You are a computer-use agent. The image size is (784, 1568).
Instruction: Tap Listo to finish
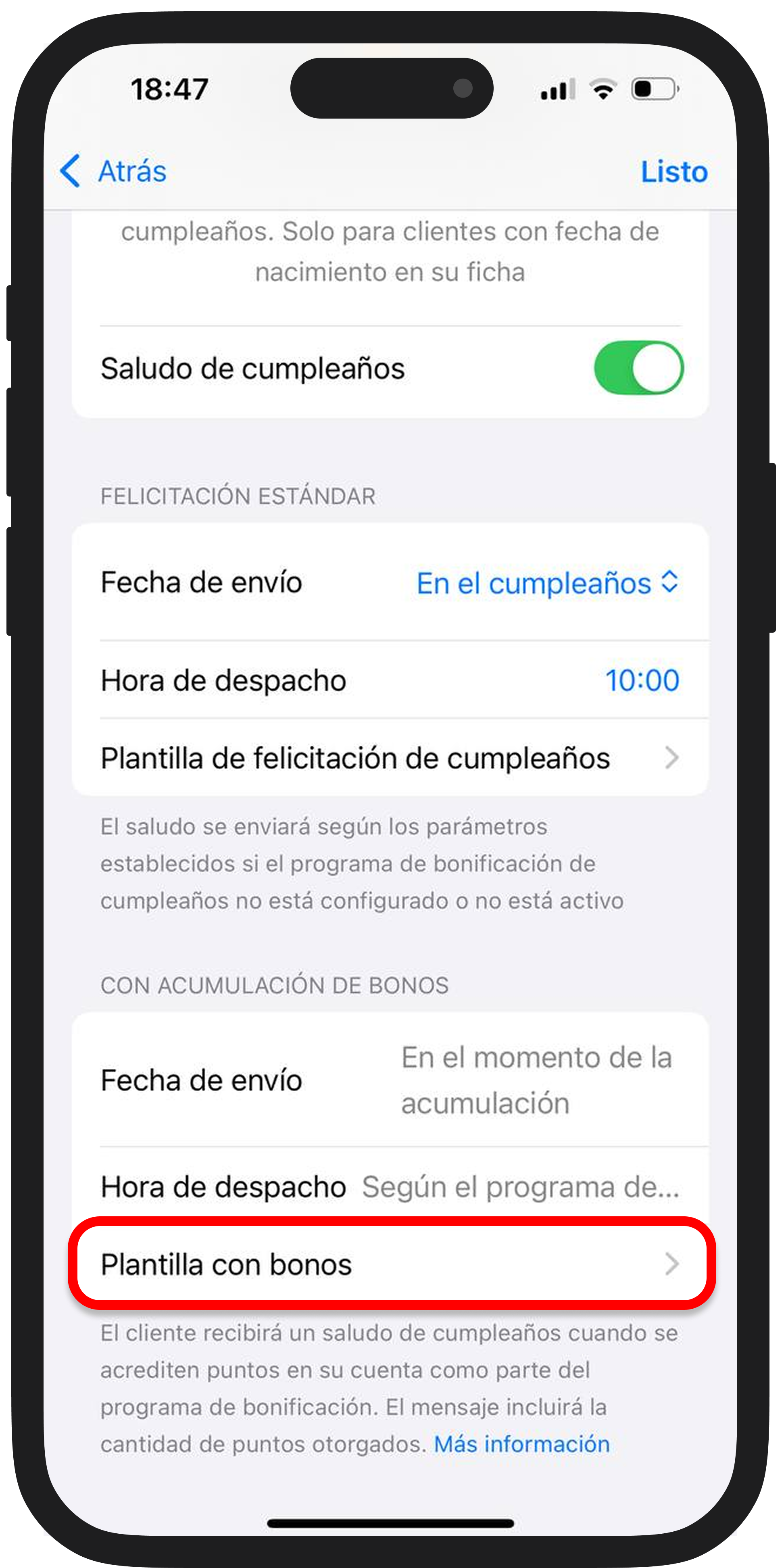673,172
